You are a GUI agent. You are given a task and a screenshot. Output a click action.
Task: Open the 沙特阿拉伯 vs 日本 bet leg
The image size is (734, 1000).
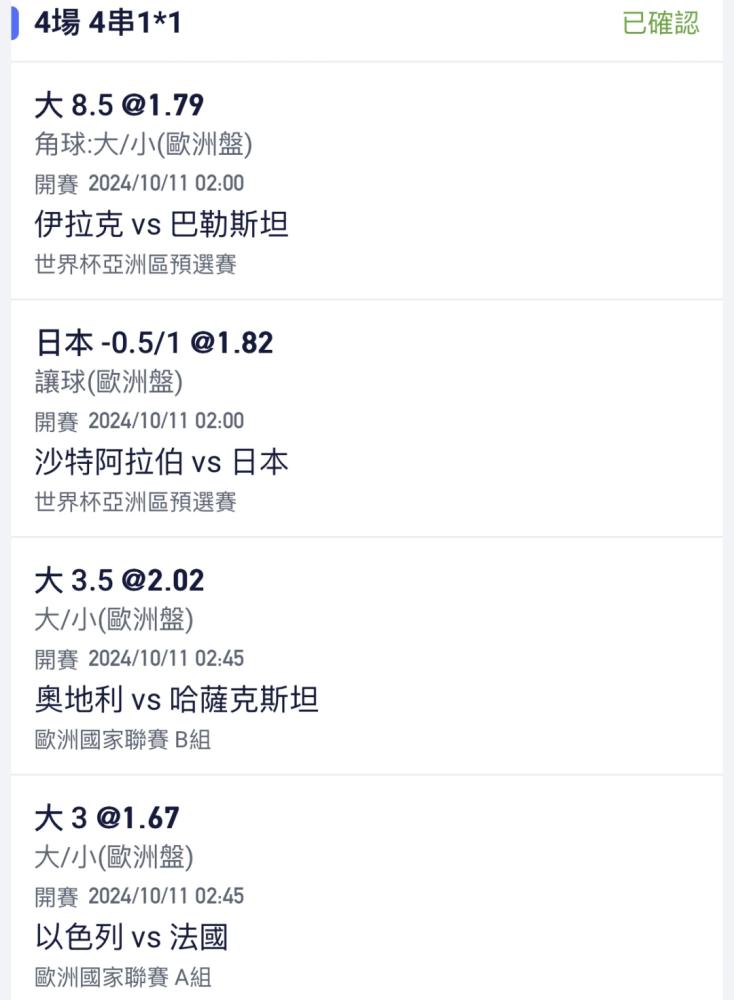(x=162, y=461)
